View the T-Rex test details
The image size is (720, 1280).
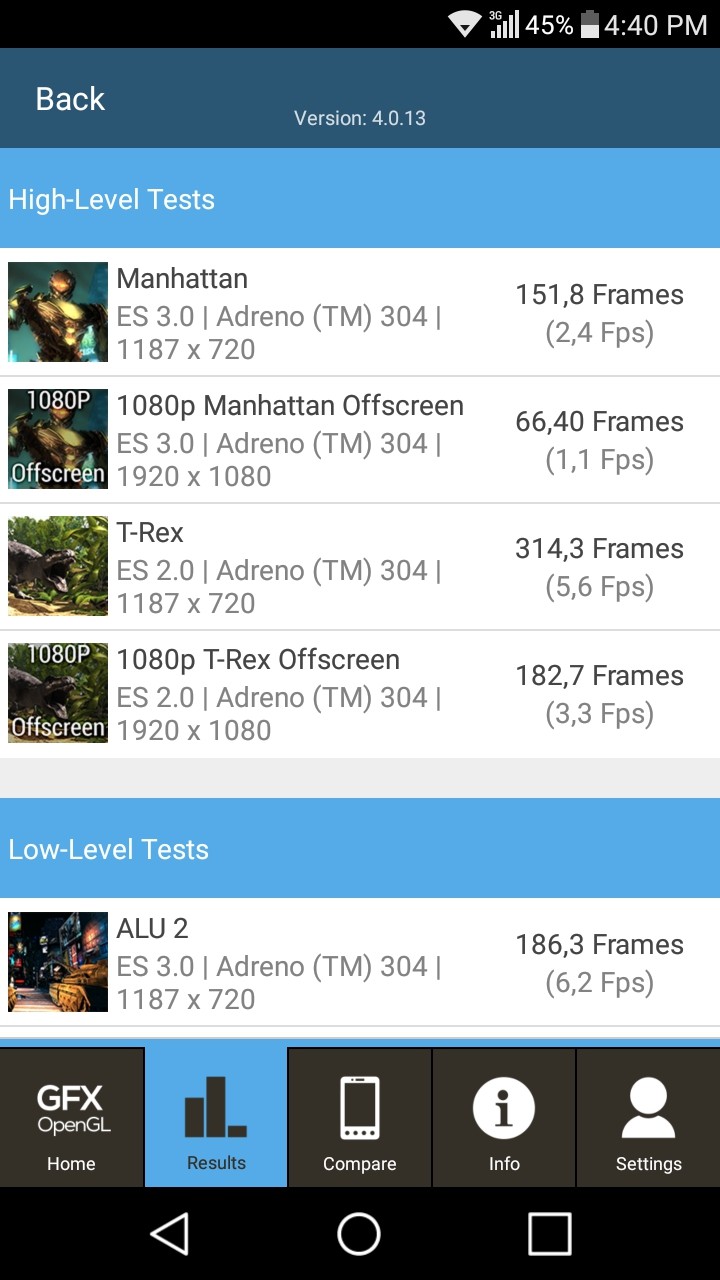click(x=360, y=567)
